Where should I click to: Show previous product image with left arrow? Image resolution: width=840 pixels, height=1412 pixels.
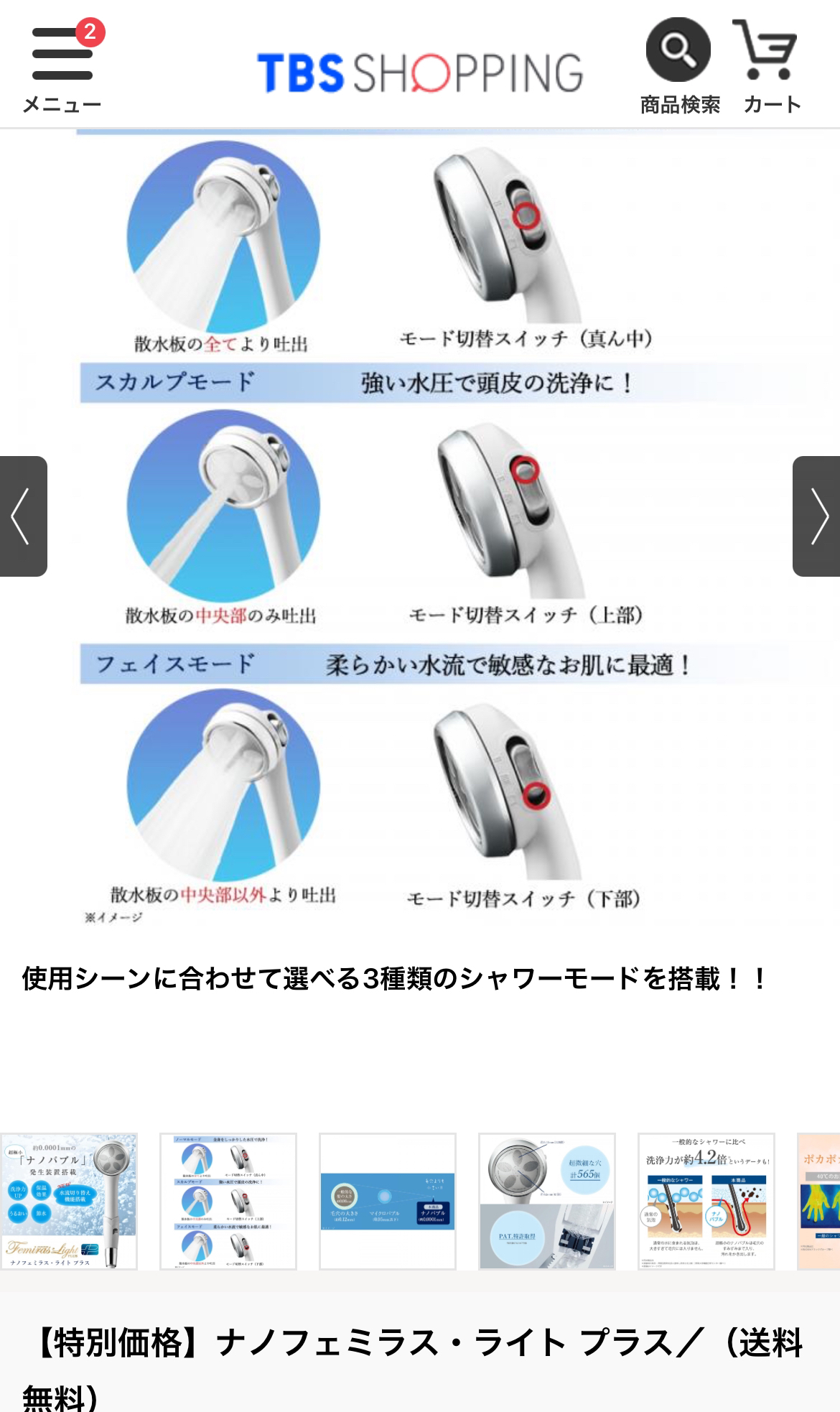(x=22, y=516)
